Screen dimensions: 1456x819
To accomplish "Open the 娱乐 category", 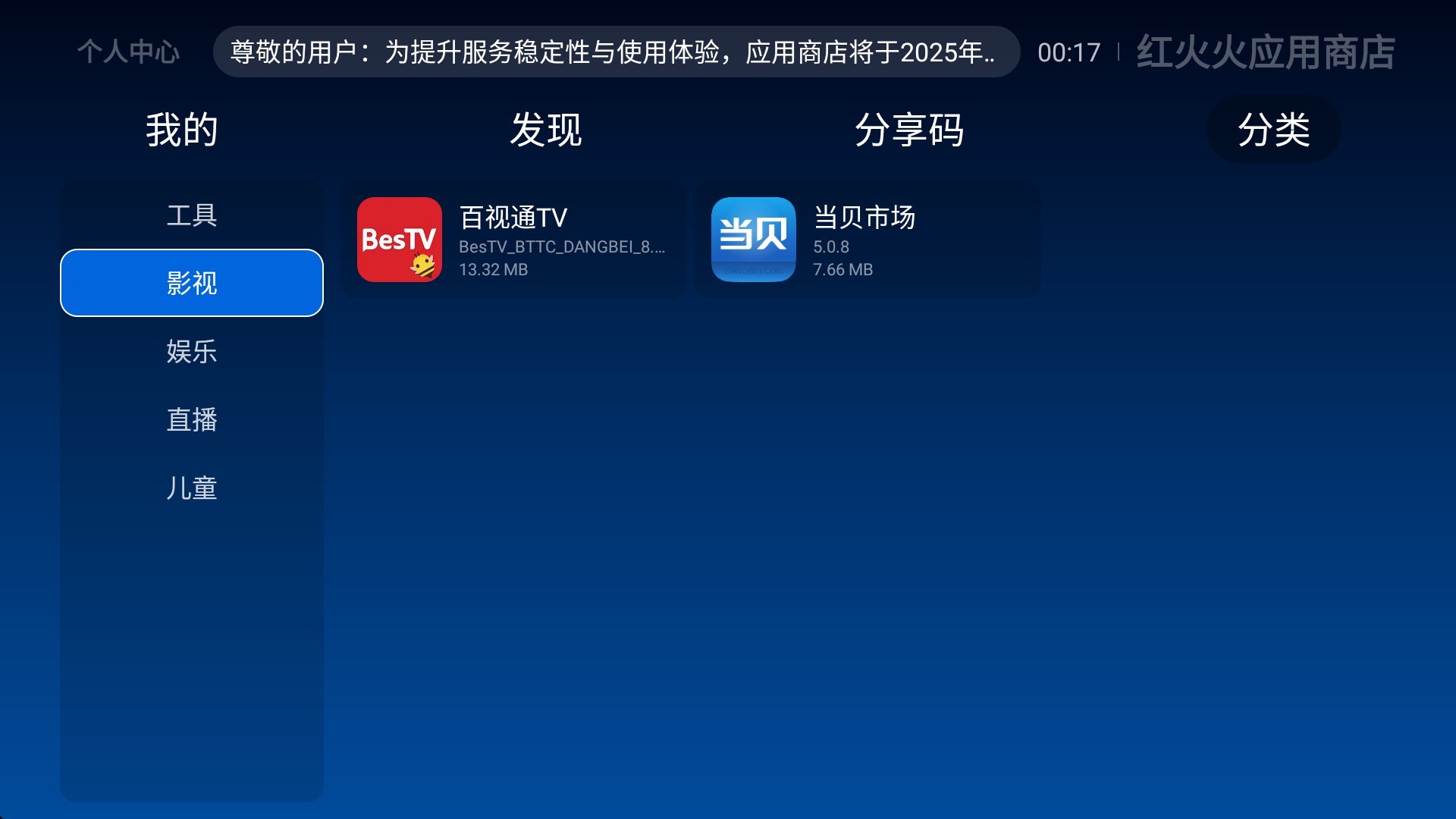I will 192,351.
